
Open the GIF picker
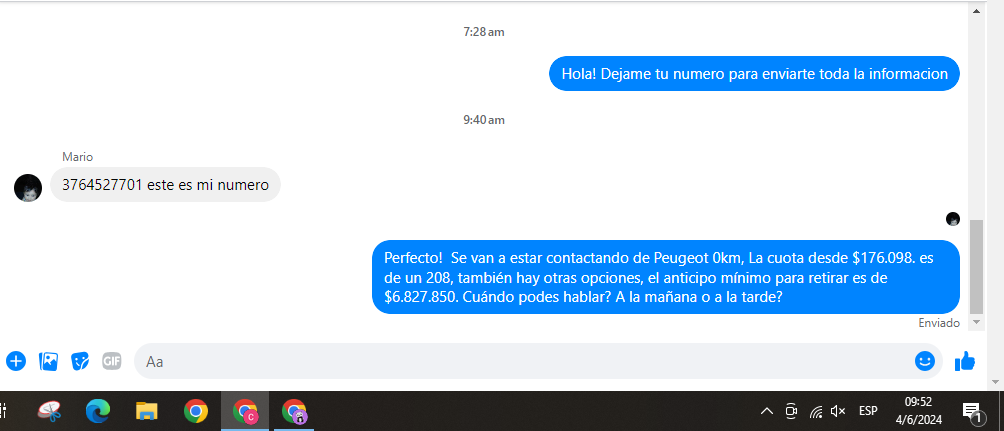point(111,361)
